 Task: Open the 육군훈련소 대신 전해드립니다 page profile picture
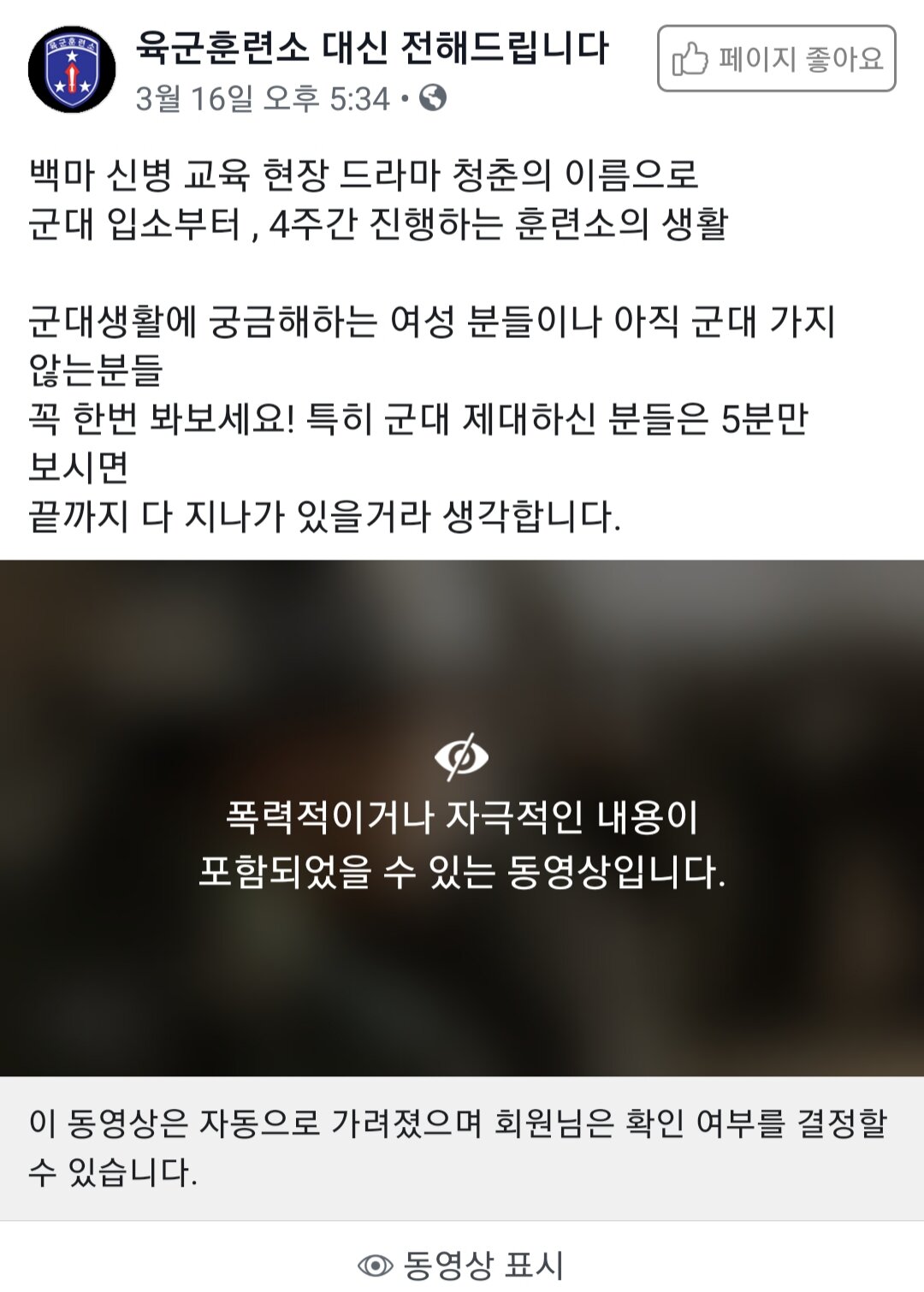tap(71, 69)
